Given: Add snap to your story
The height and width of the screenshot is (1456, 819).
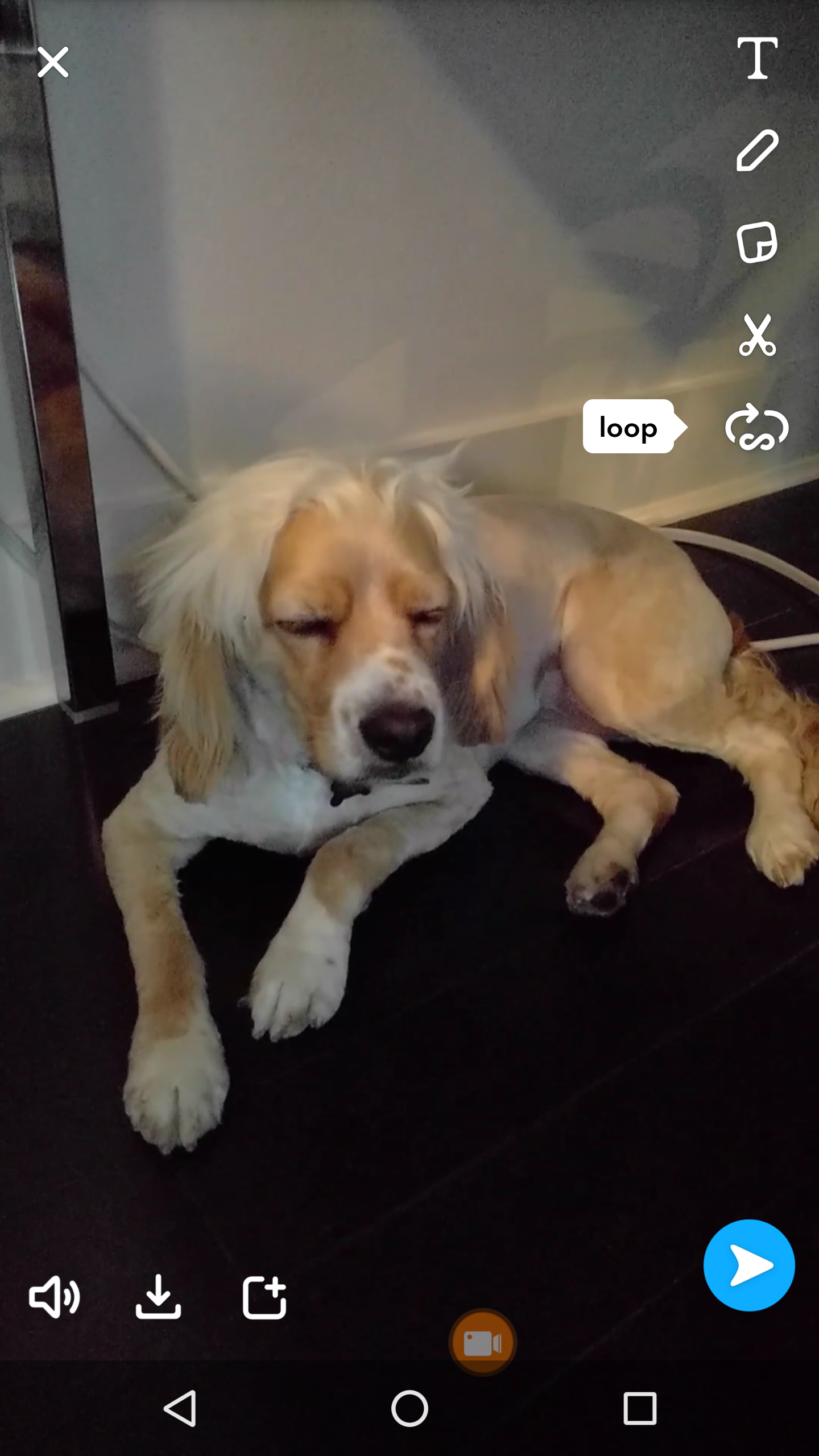Looking at the screenshot, I should pyautogui.click(x=264, y=1297).
